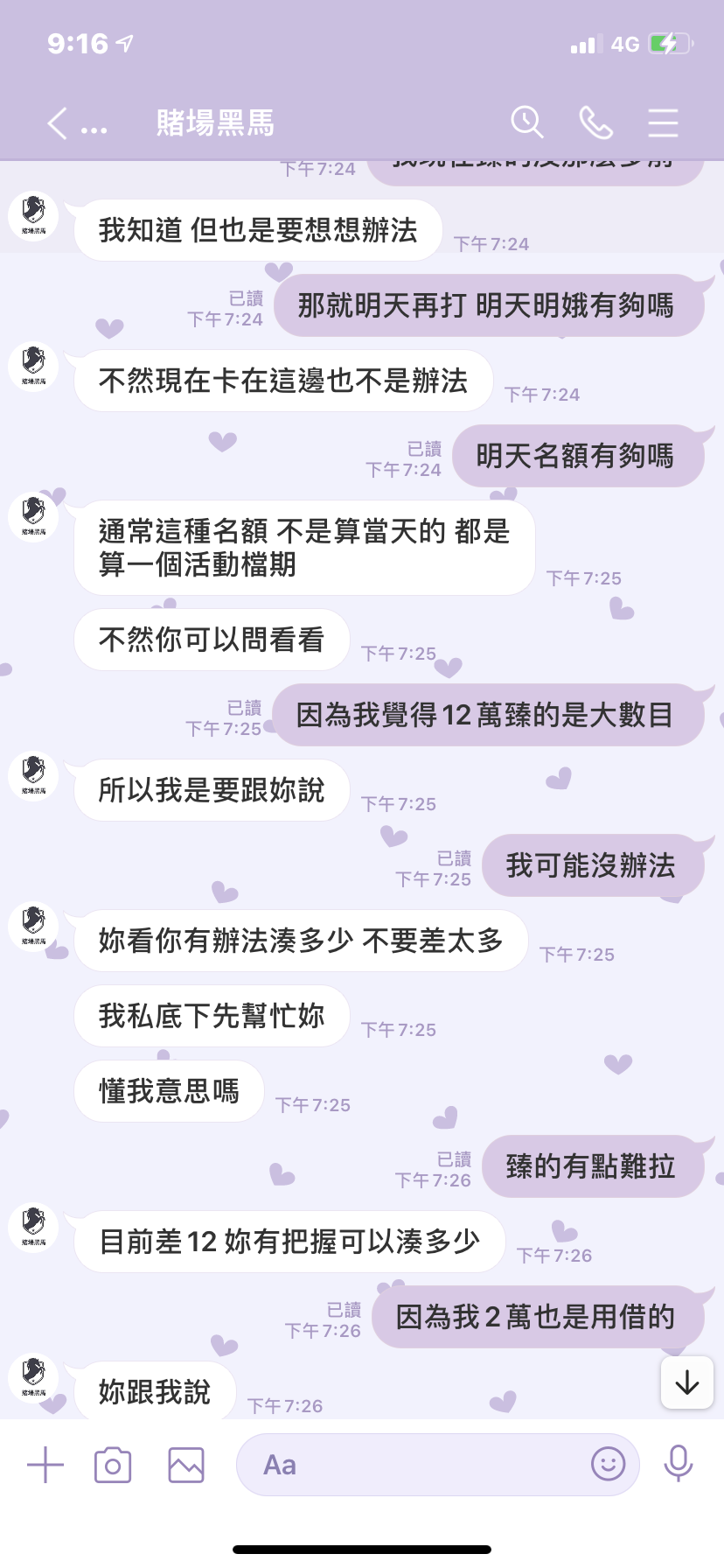Open the camera to take a photo

pos(113,1465)
